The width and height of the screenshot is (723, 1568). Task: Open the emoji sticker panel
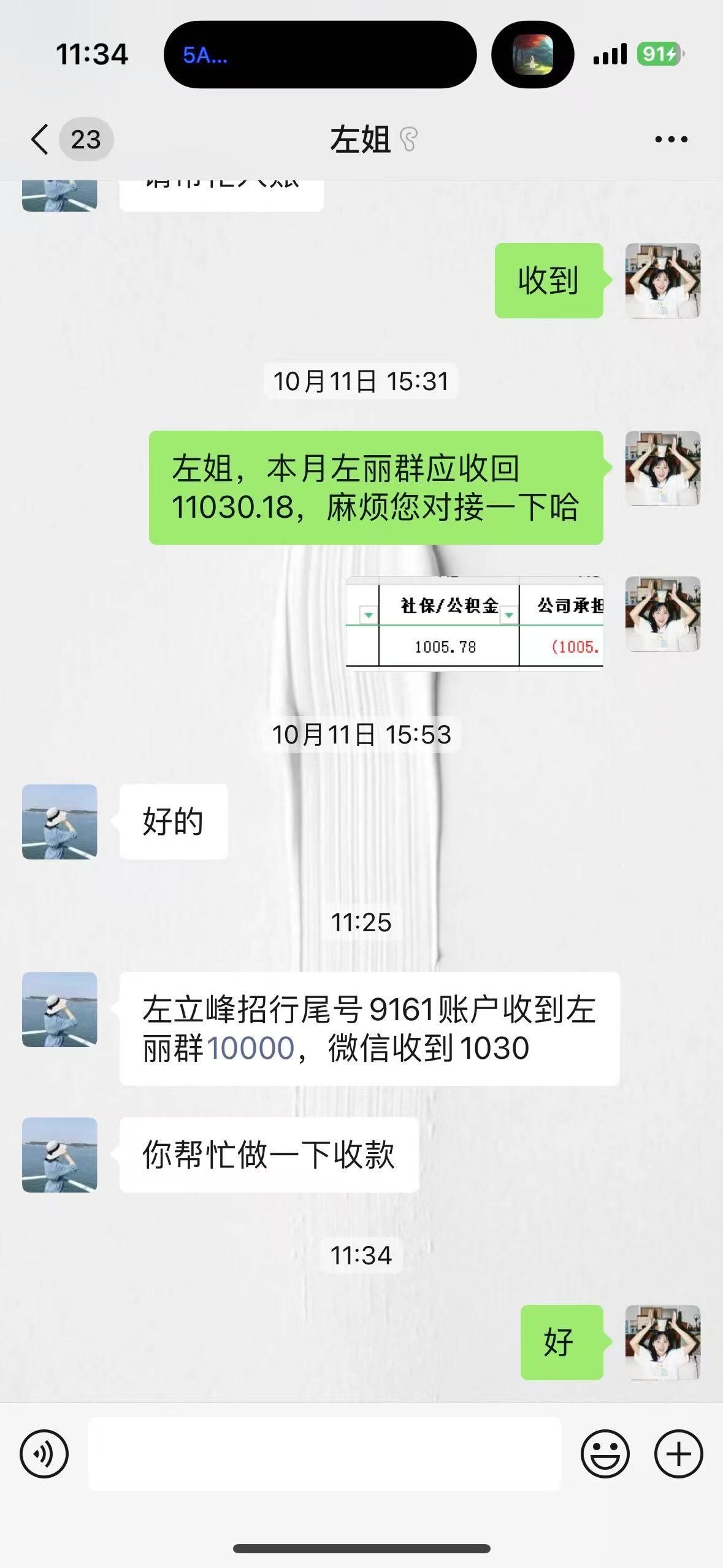pyautogui.click(x=605, y=1453)
